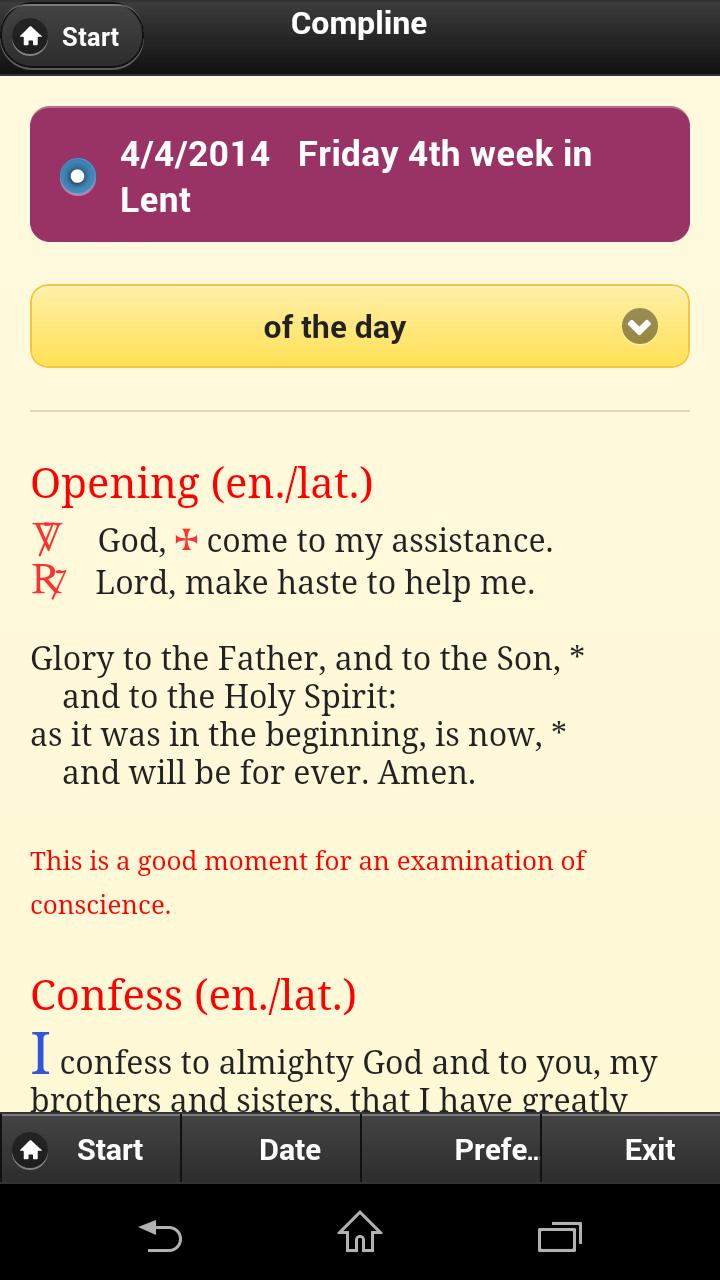Click the versicle (V) symbol
The height and width of the screenshot is (1280, 720).
click(x=47, y=538)
